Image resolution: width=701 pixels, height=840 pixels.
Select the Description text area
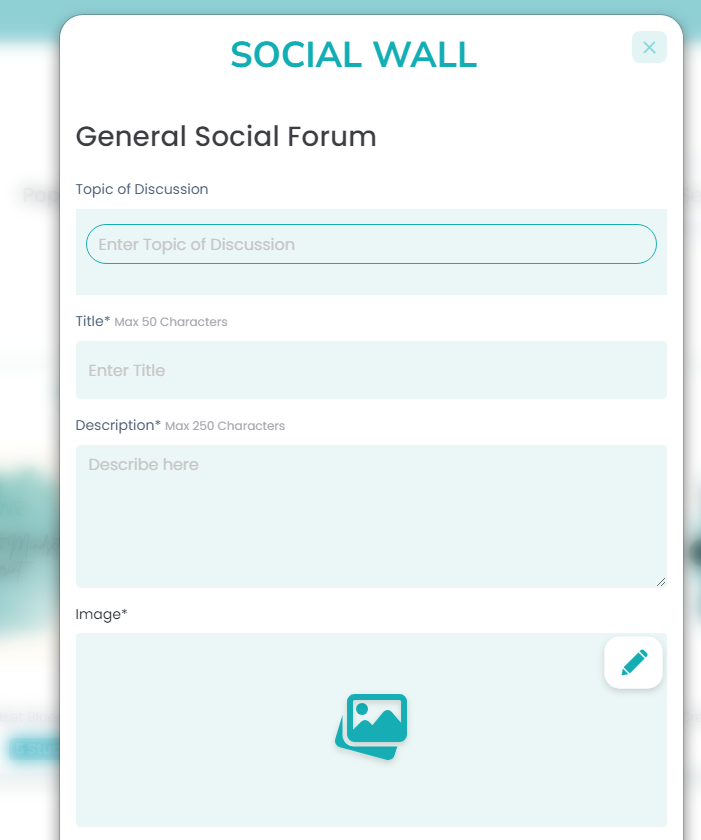pyautogui.click(x=371, y=516)
